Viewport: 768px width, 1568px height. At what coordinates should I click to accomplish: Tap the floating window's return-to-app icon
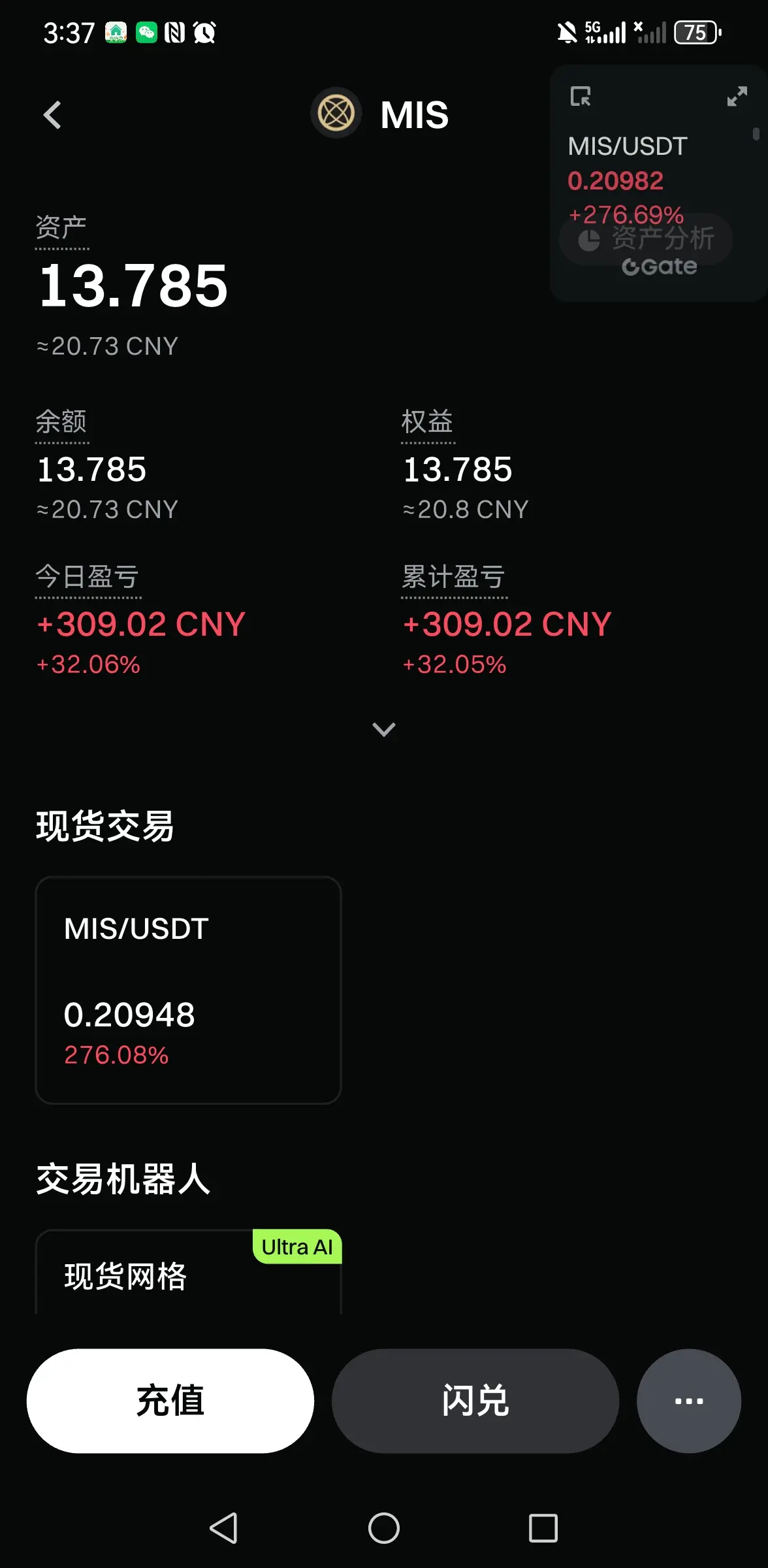581,96
